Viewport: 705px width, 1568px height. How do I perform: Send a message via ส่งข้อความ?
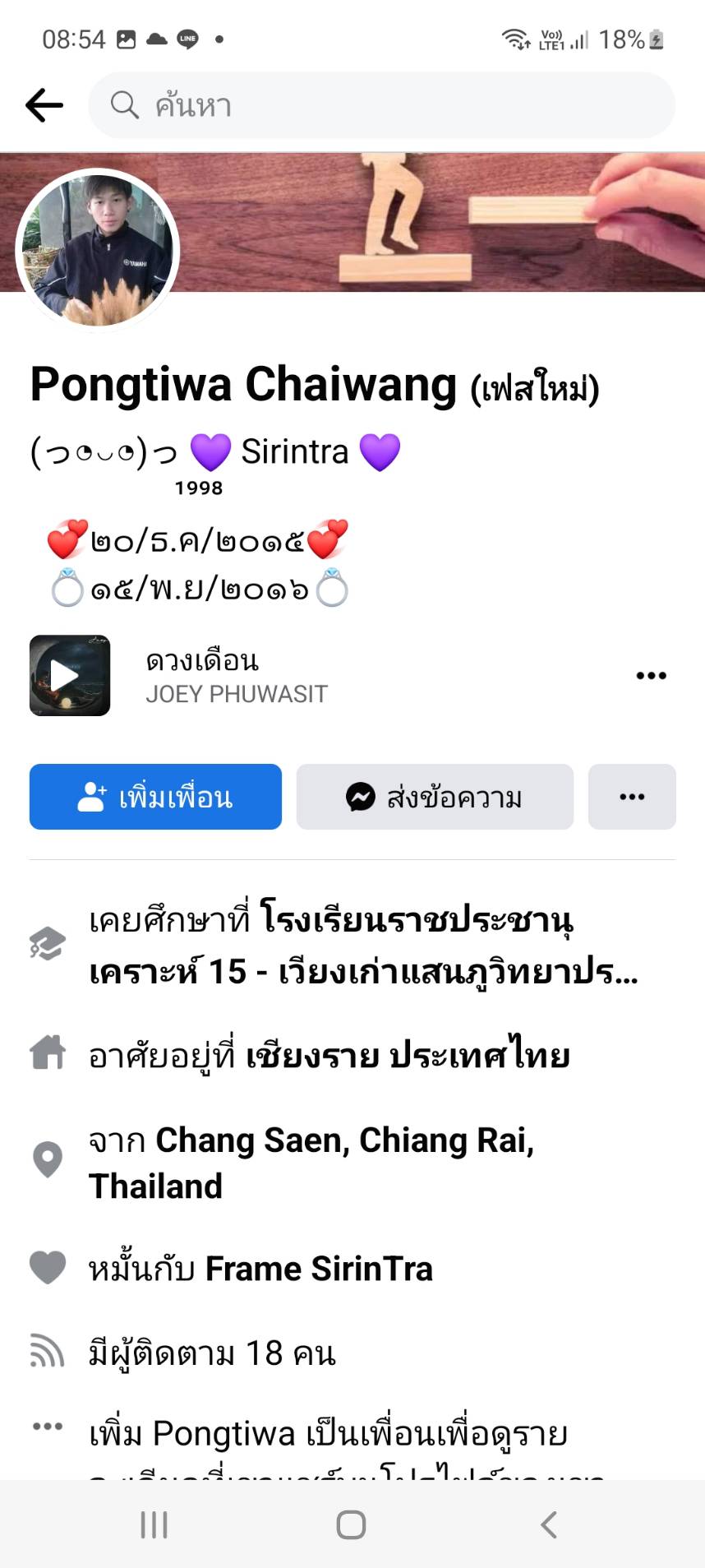[x=435, y=797]
